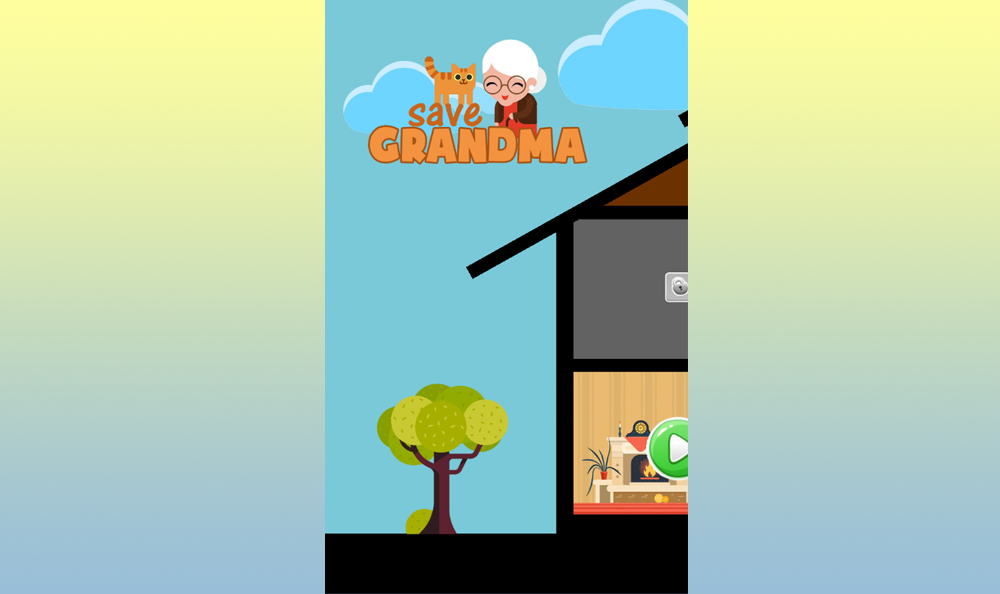Screen dimensions: 1000x594
Task: Tap the padlock on the locked gray room
Action: click(678, 287)
